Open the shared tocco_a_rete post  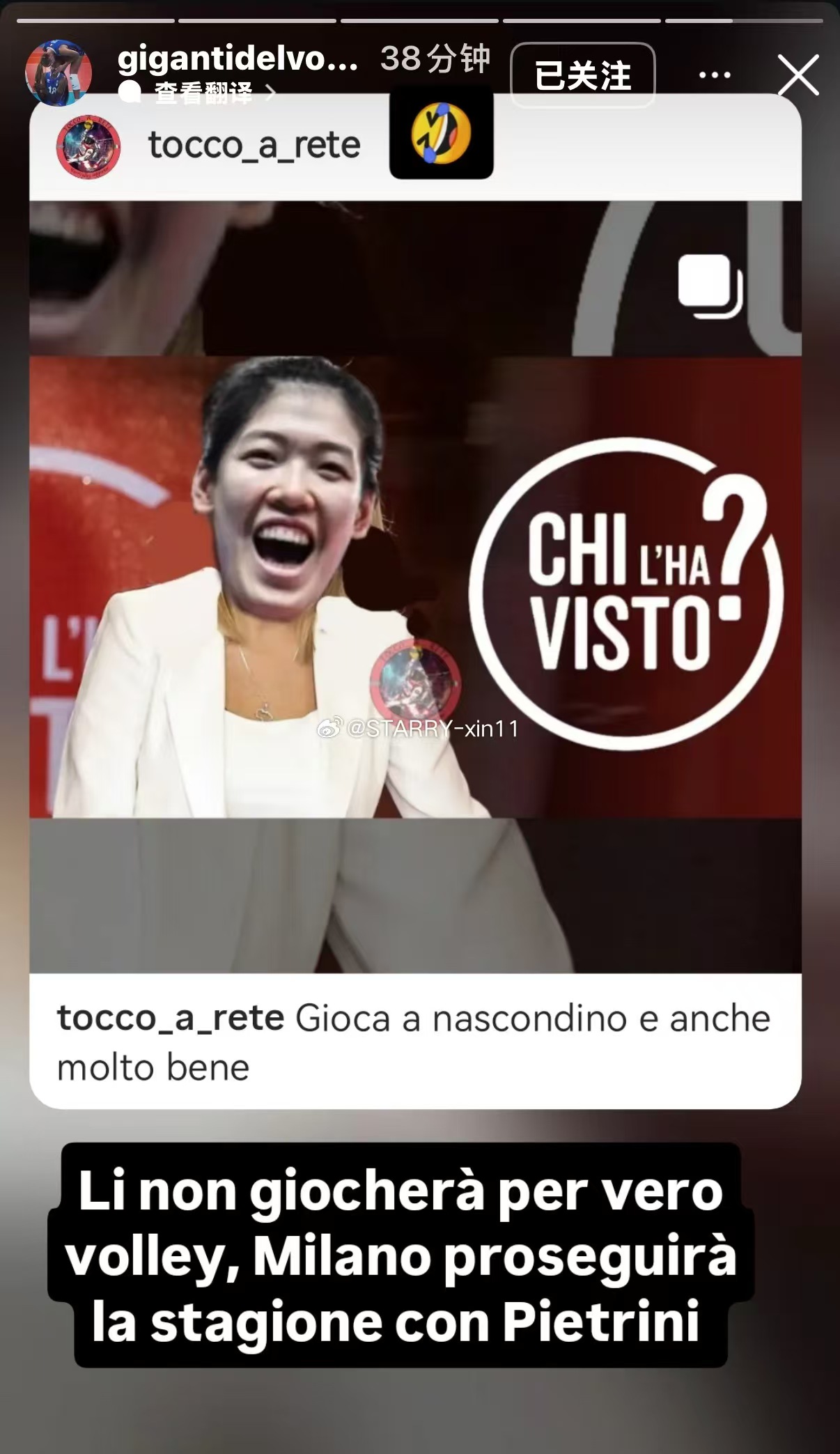click(x=415, y=587)
